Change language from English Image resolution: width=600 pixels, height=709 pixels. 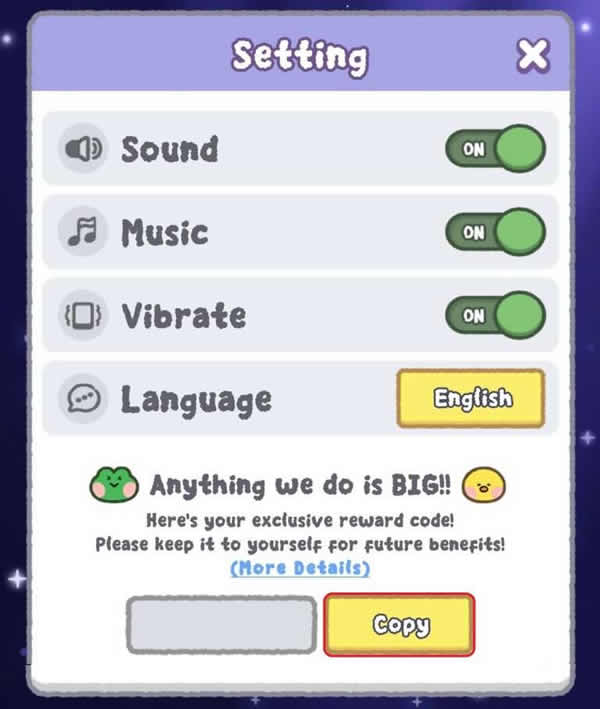[x=471, y=399]
